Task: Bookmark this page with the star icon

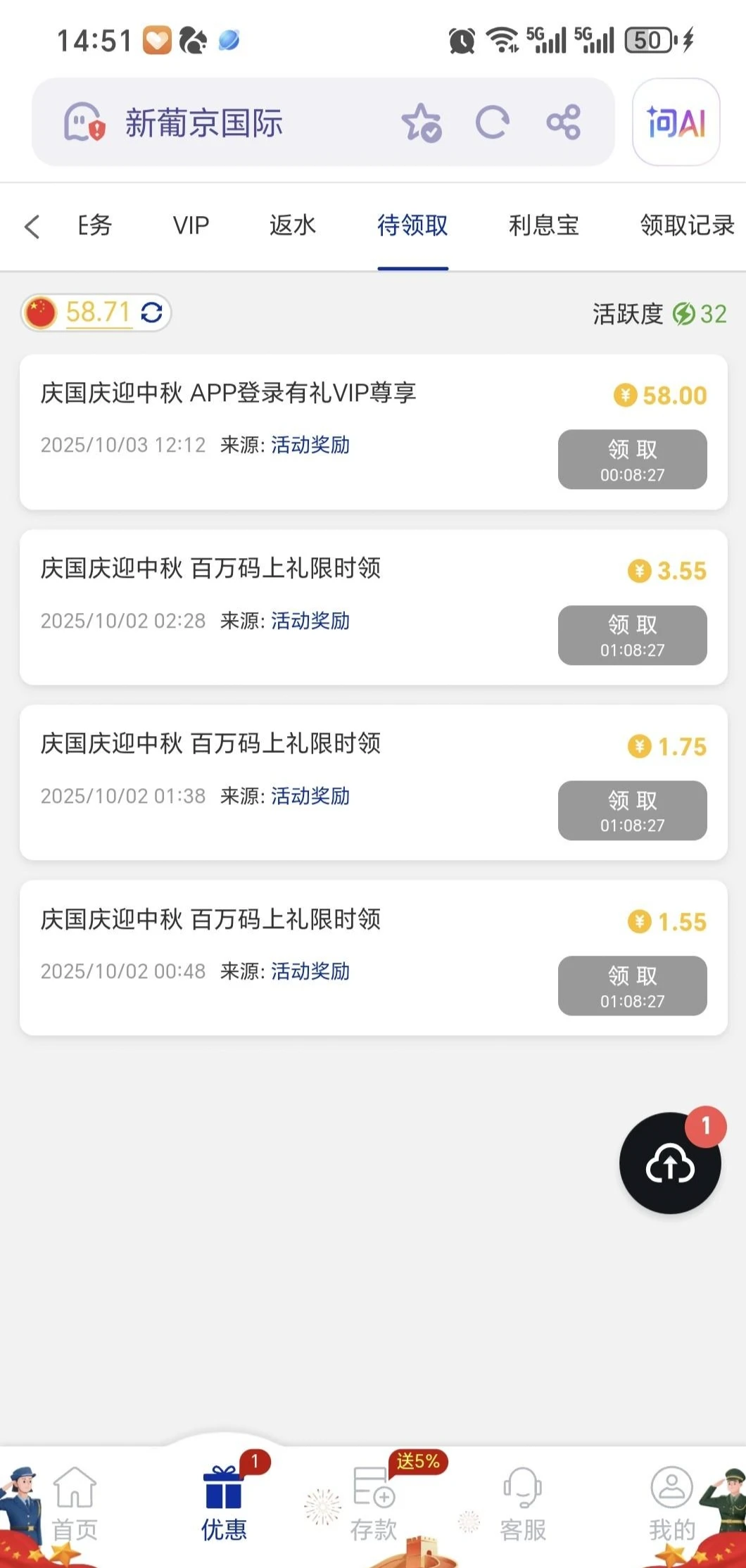Action: 421,123
